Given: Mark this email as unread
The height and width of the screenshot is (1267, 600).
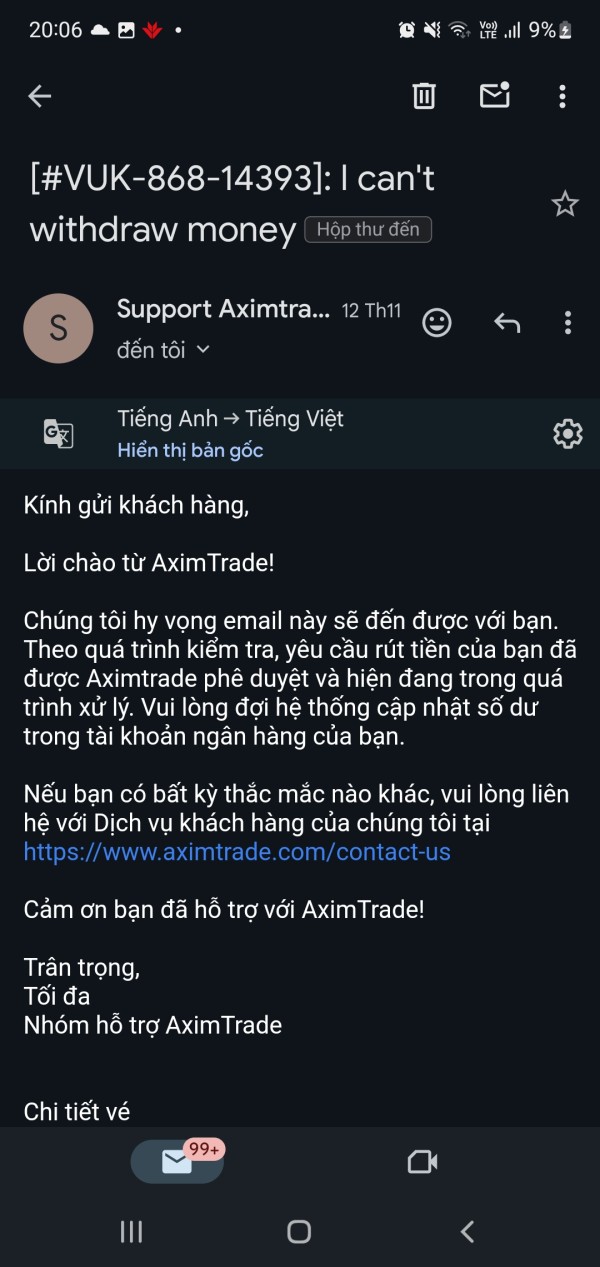Looking at the screenshot, I should pyautogui.click(x=495, y=95).
